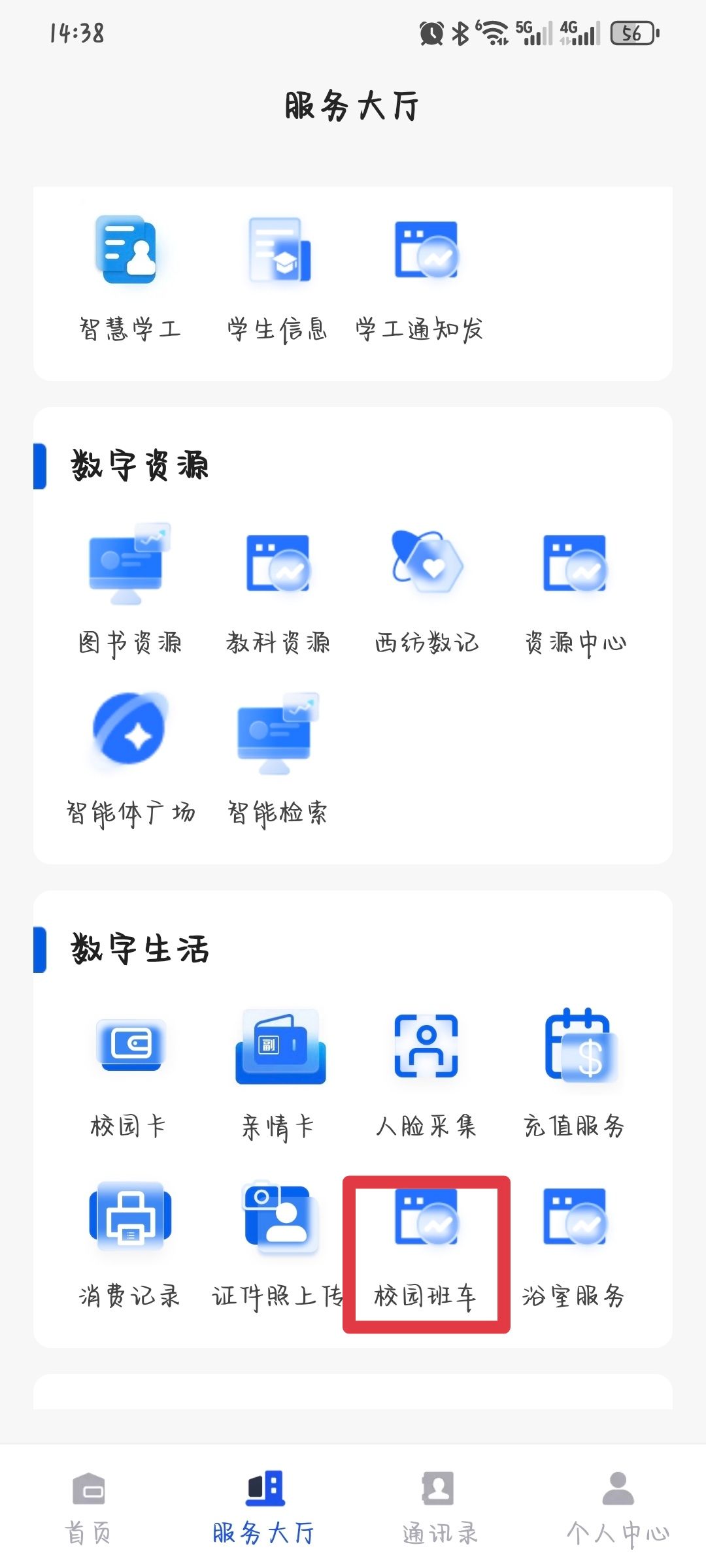The image size is (706, 1568).
Task: Open 学工通知发 service
Action: click(x=426, y=278)
